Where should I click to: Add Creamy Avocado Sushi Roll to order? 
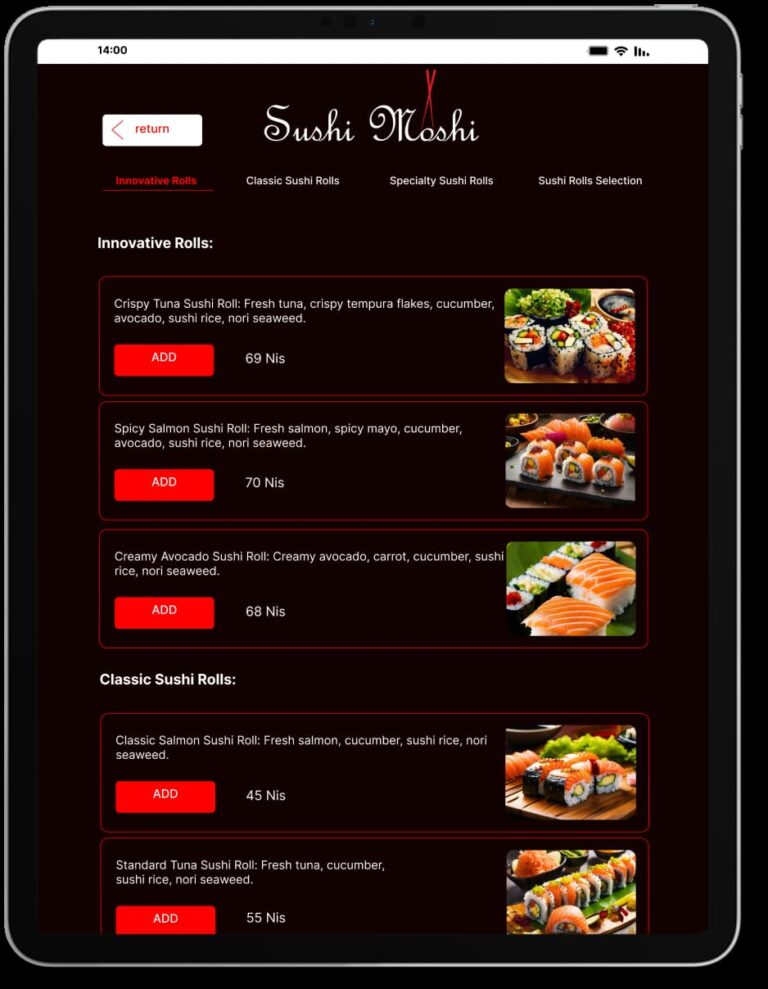tap(164, 612)
